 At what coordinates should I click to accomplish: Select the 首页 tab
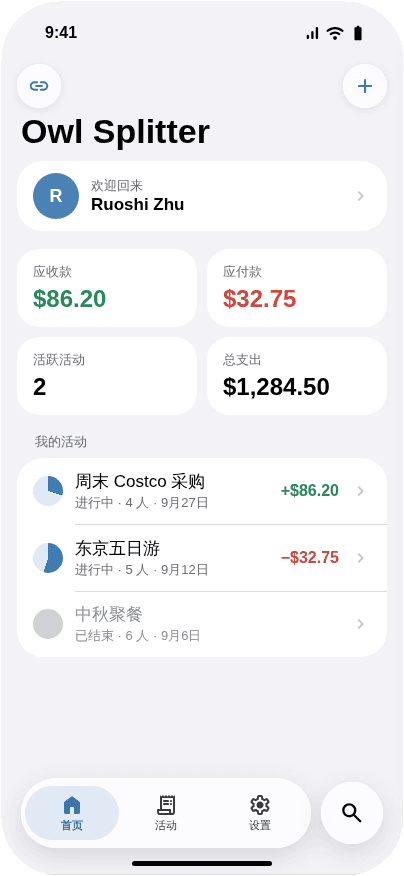coord(72,813)
